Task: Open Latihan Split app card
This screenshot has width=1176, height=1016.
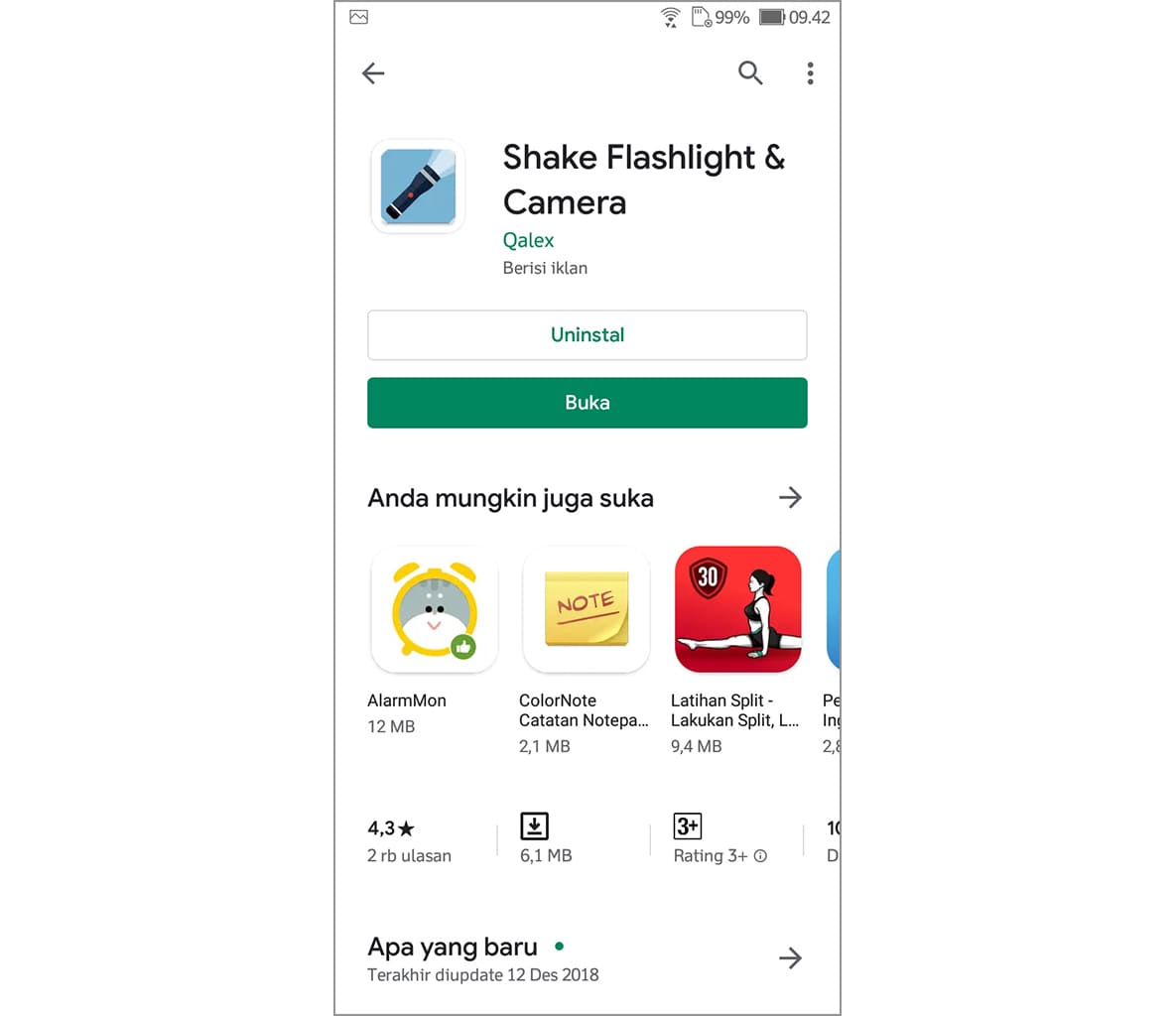Action: (737, 610)
